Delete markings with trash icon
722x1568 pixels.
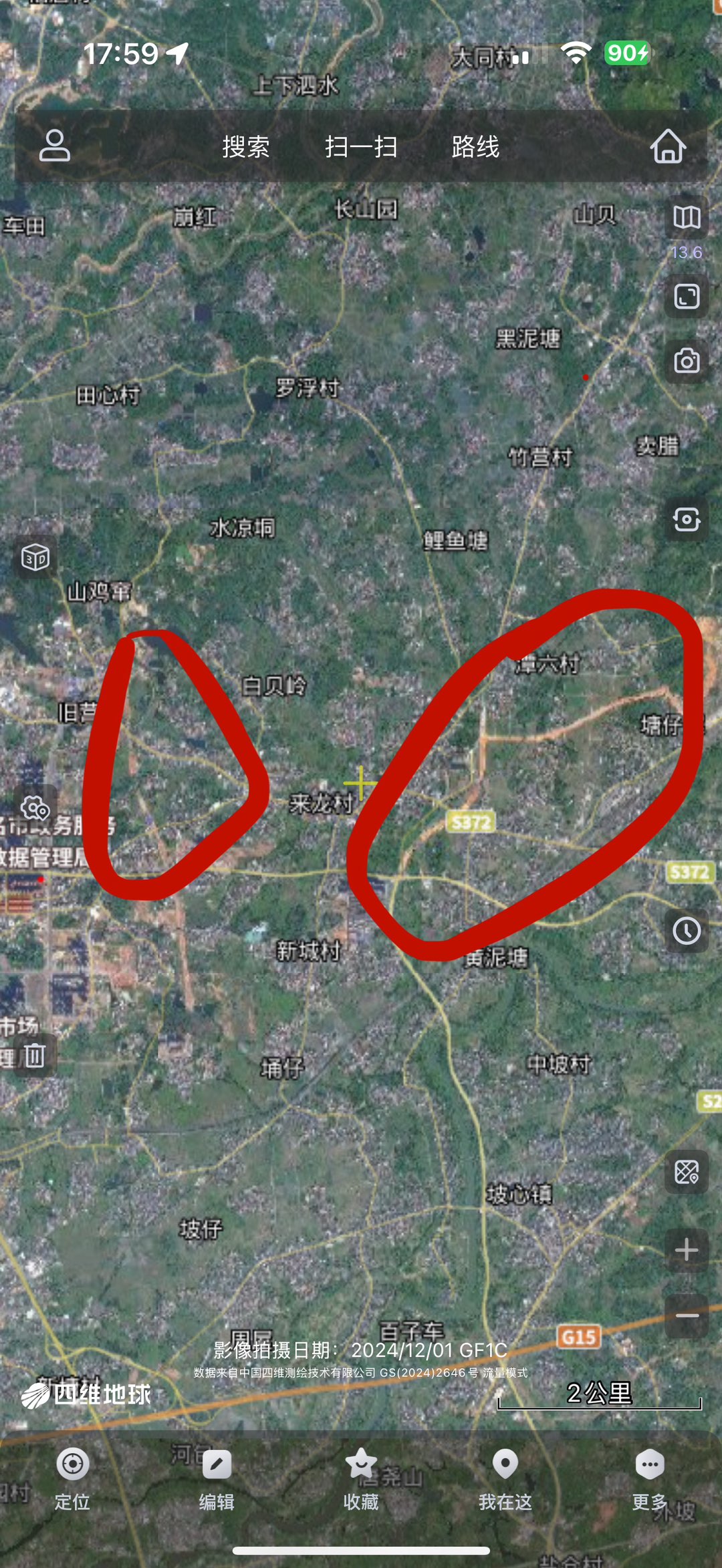point(35,1056)
